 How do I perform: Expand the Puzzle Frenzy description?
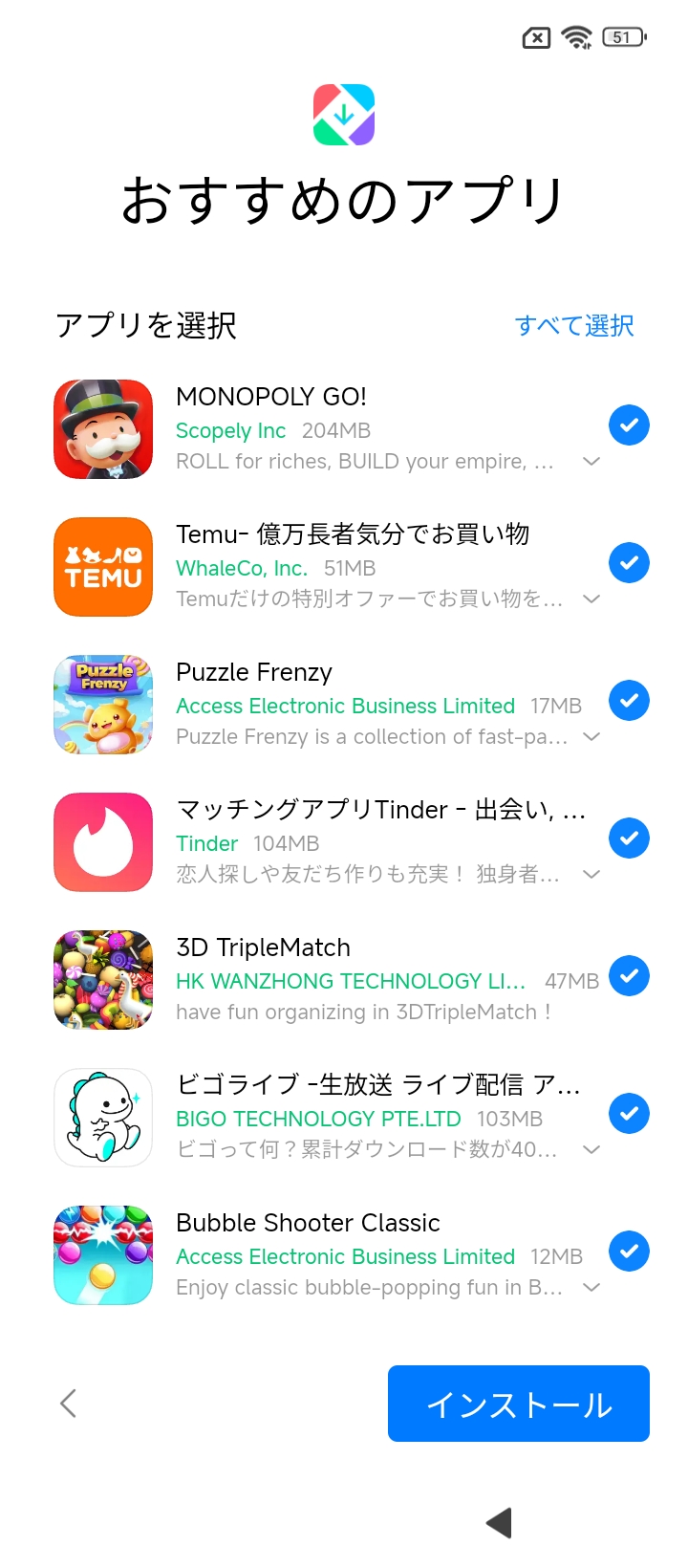591,737
